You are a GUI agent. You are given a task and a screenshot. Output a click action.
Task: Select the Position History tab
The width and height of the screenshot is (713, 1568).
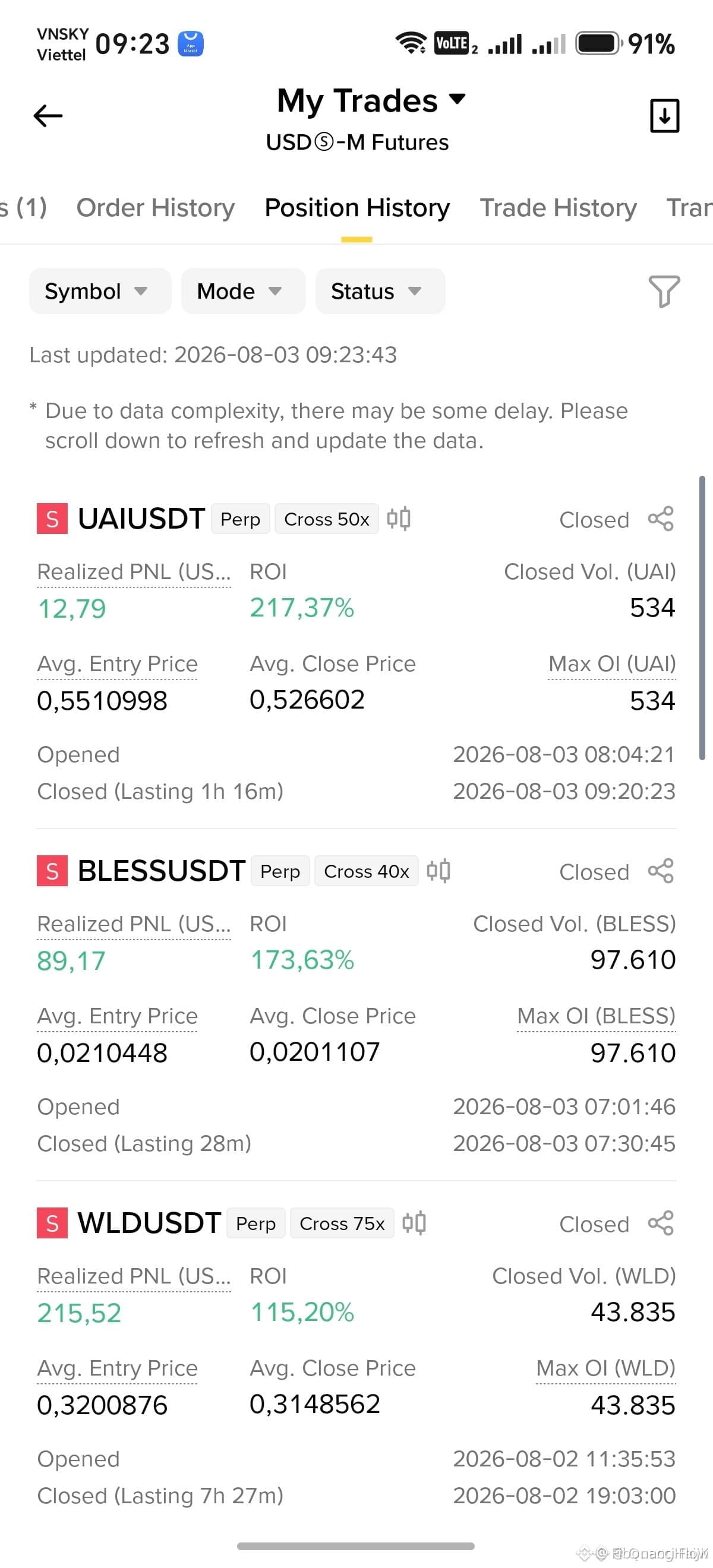click(357, 208)
